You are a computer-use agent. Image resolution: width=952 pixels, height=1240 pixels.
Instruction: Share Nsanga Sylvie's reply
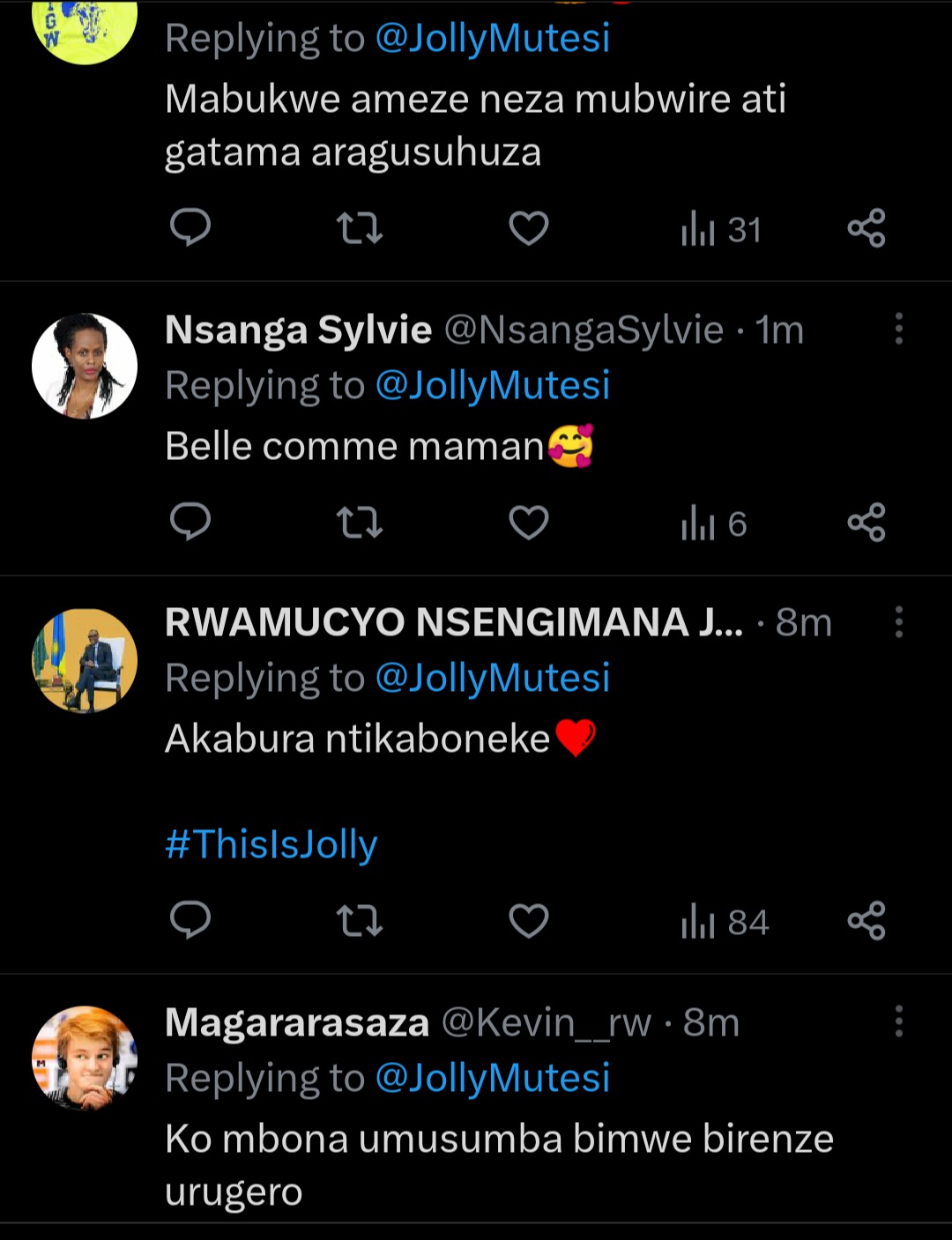866,523
